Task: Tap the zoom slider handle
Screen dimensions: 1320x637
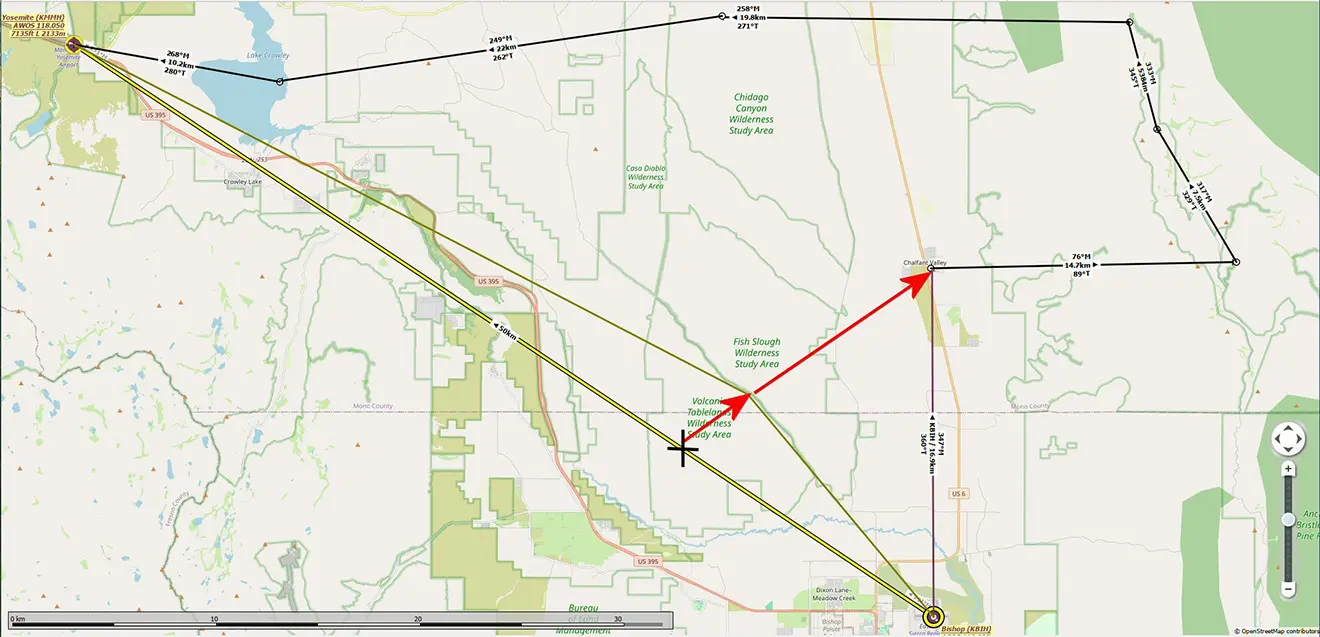Action: point(1288,520)
